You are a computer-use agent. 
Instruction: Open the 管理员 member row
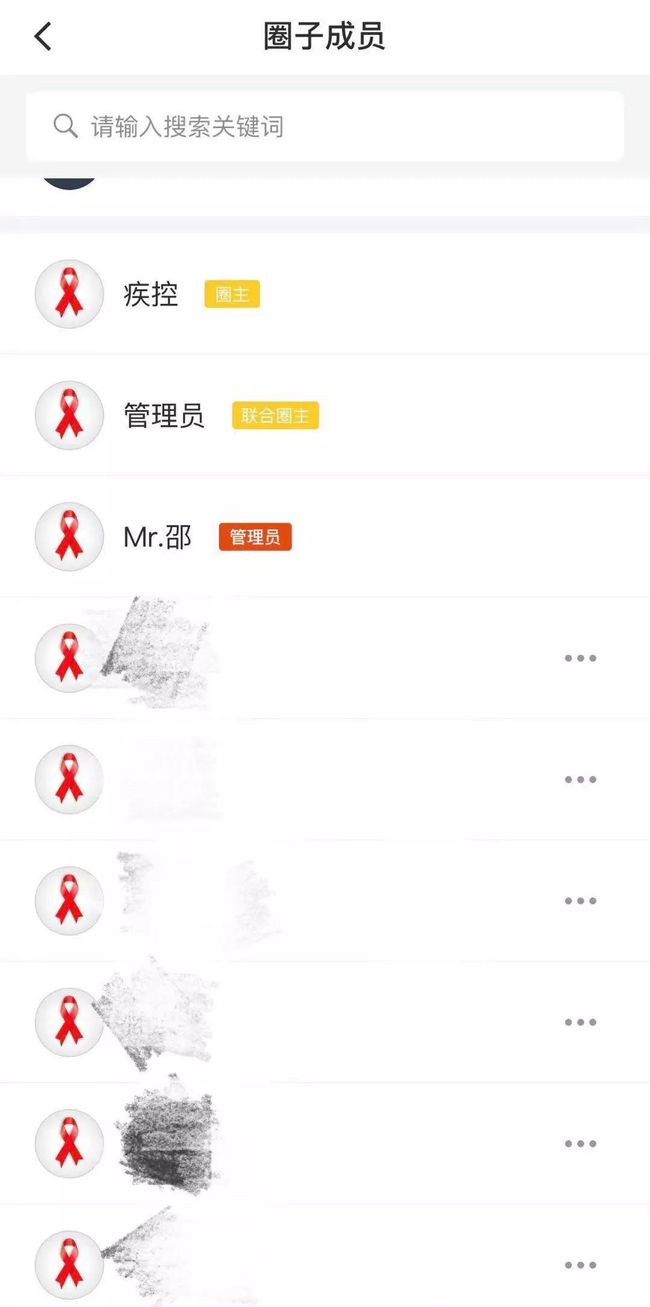pyautogui.click(x=325, y=415)
